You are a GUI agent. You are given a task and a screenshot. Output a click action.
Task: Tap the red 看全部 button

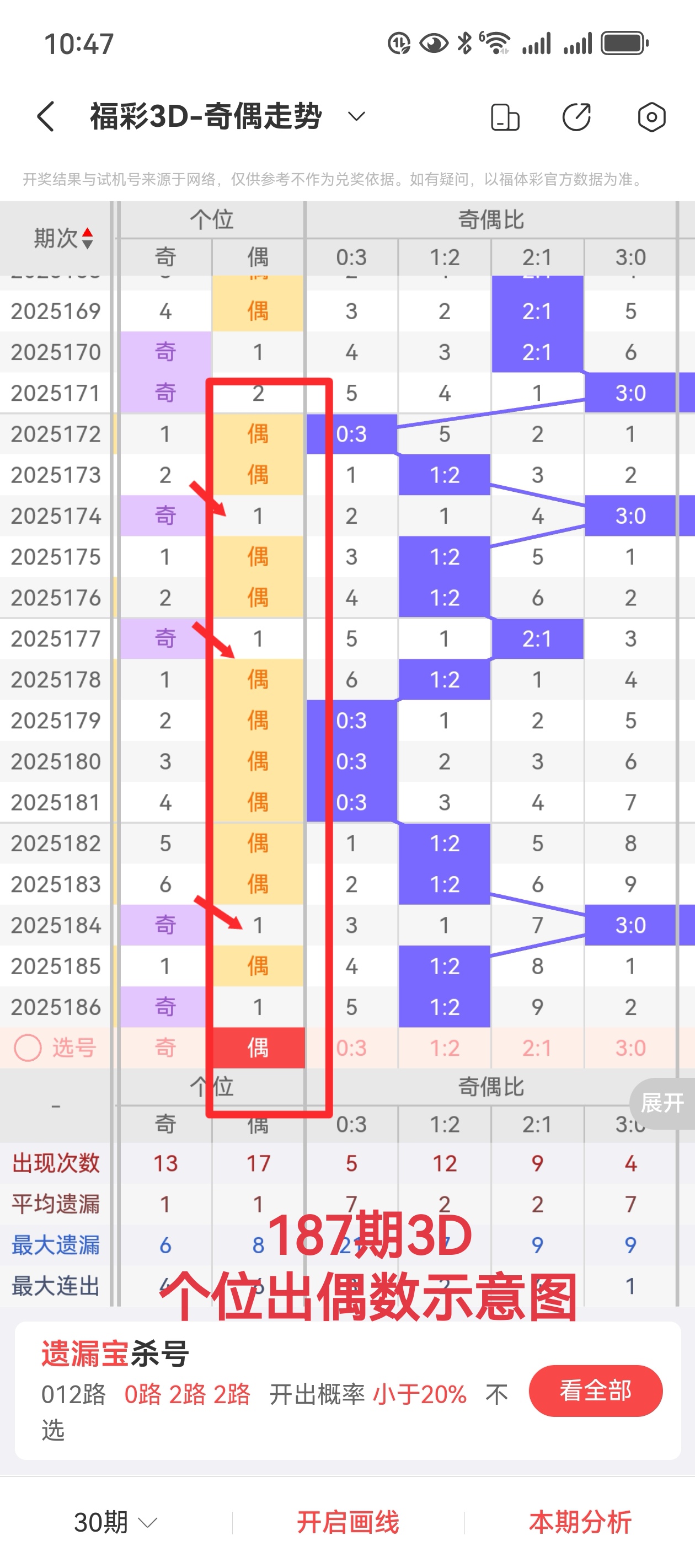tap(594, 1391)
